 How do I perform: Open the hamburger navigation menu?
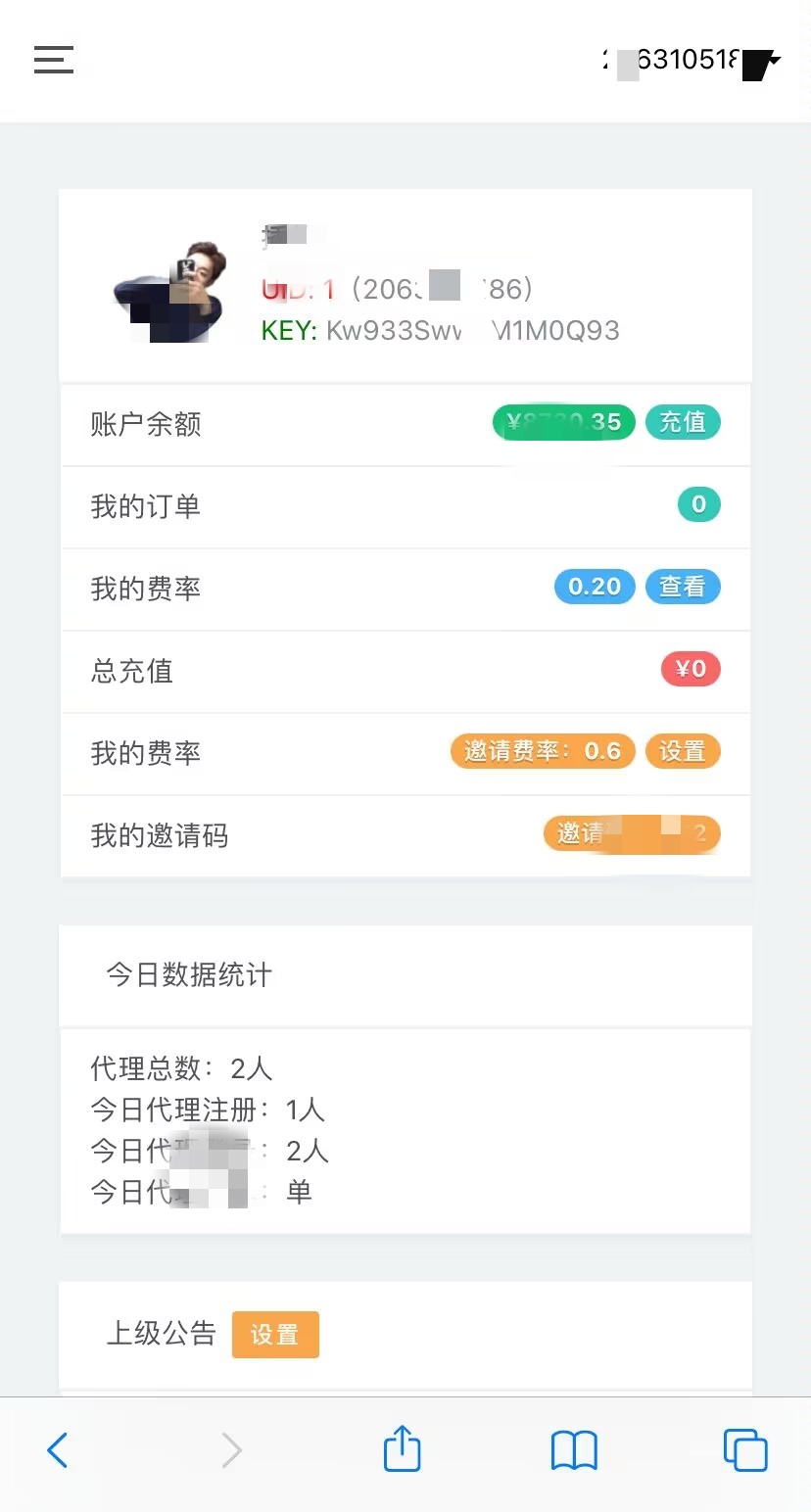[54, 60]
